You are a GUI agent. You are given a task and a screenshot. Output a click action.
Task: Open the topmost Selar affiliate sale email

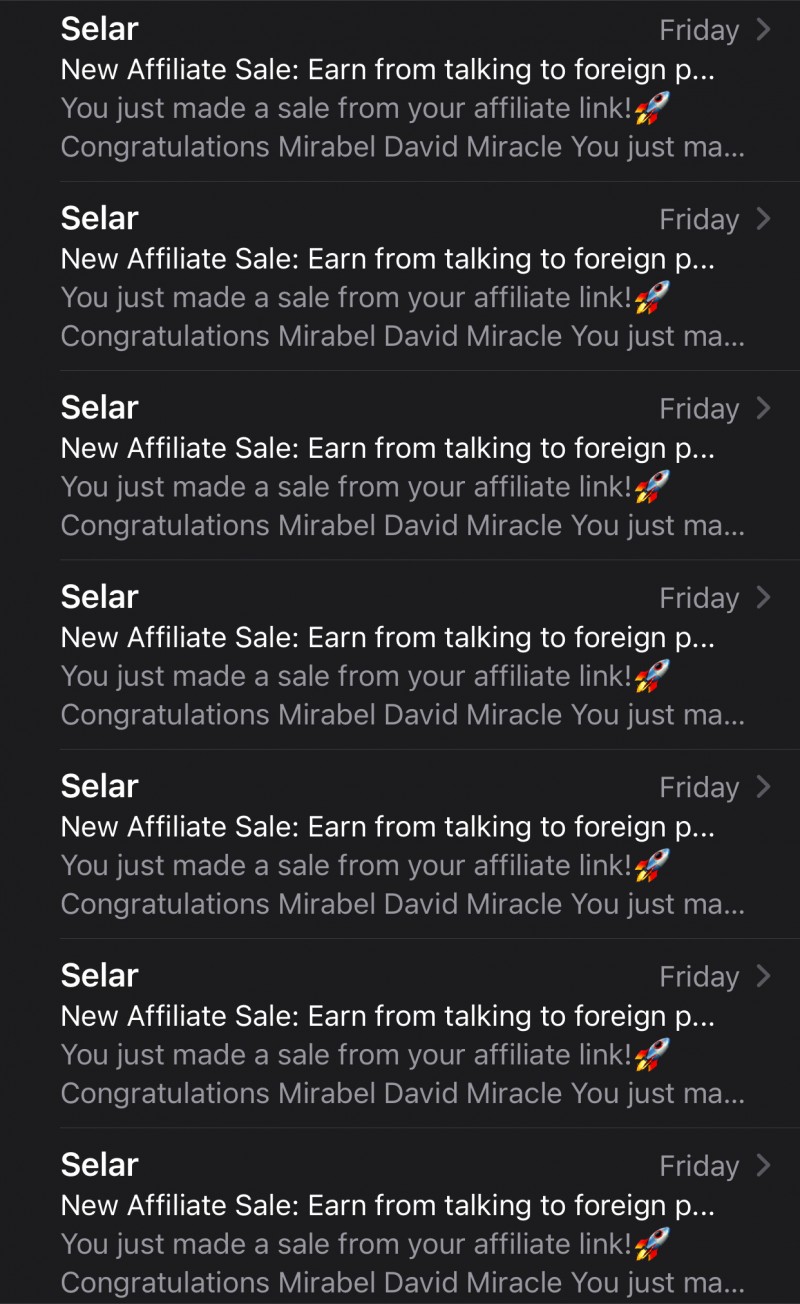point(400,89)
